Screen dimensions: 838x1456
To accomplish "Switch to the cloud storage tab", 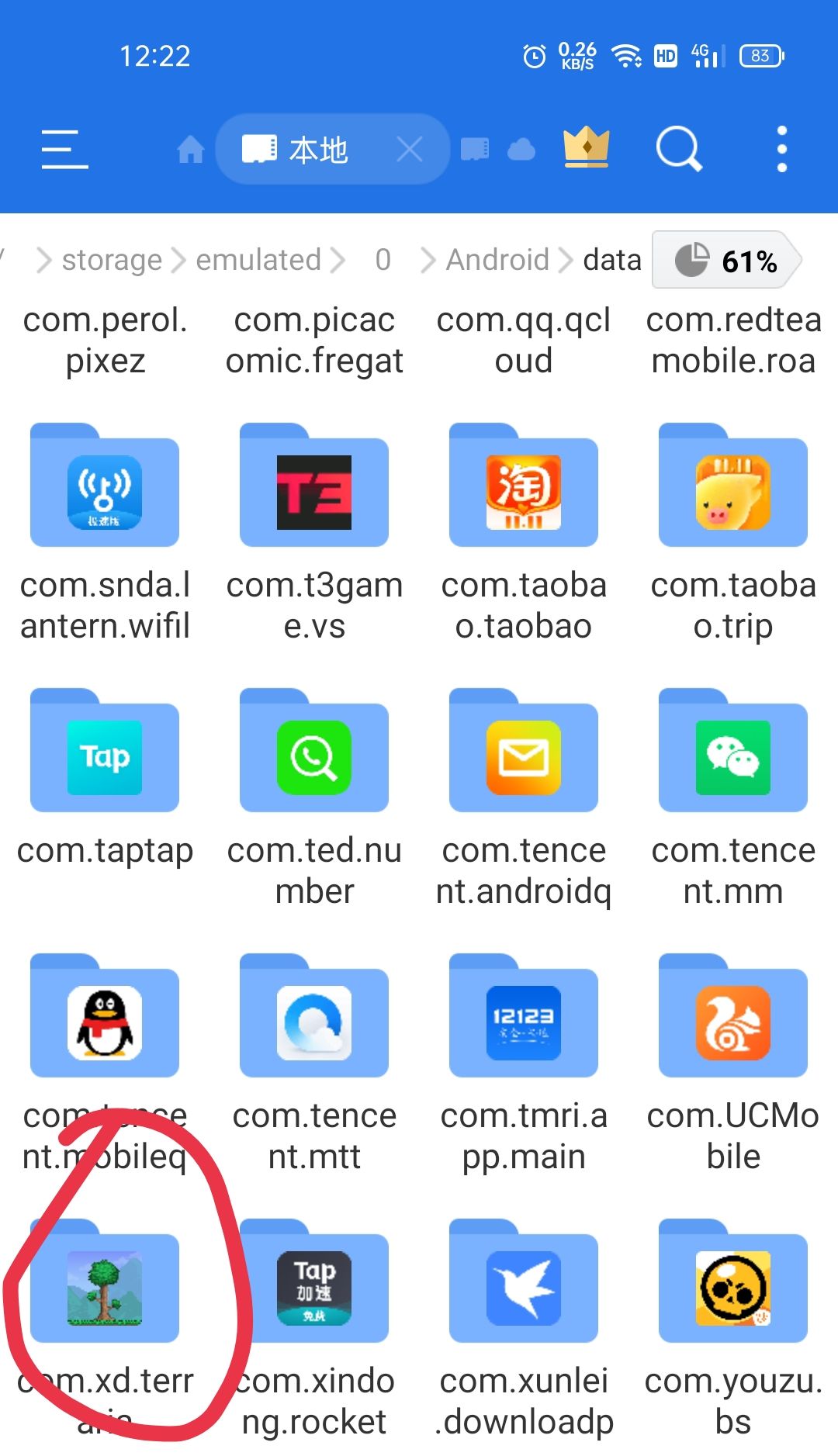I will (521, 149).
